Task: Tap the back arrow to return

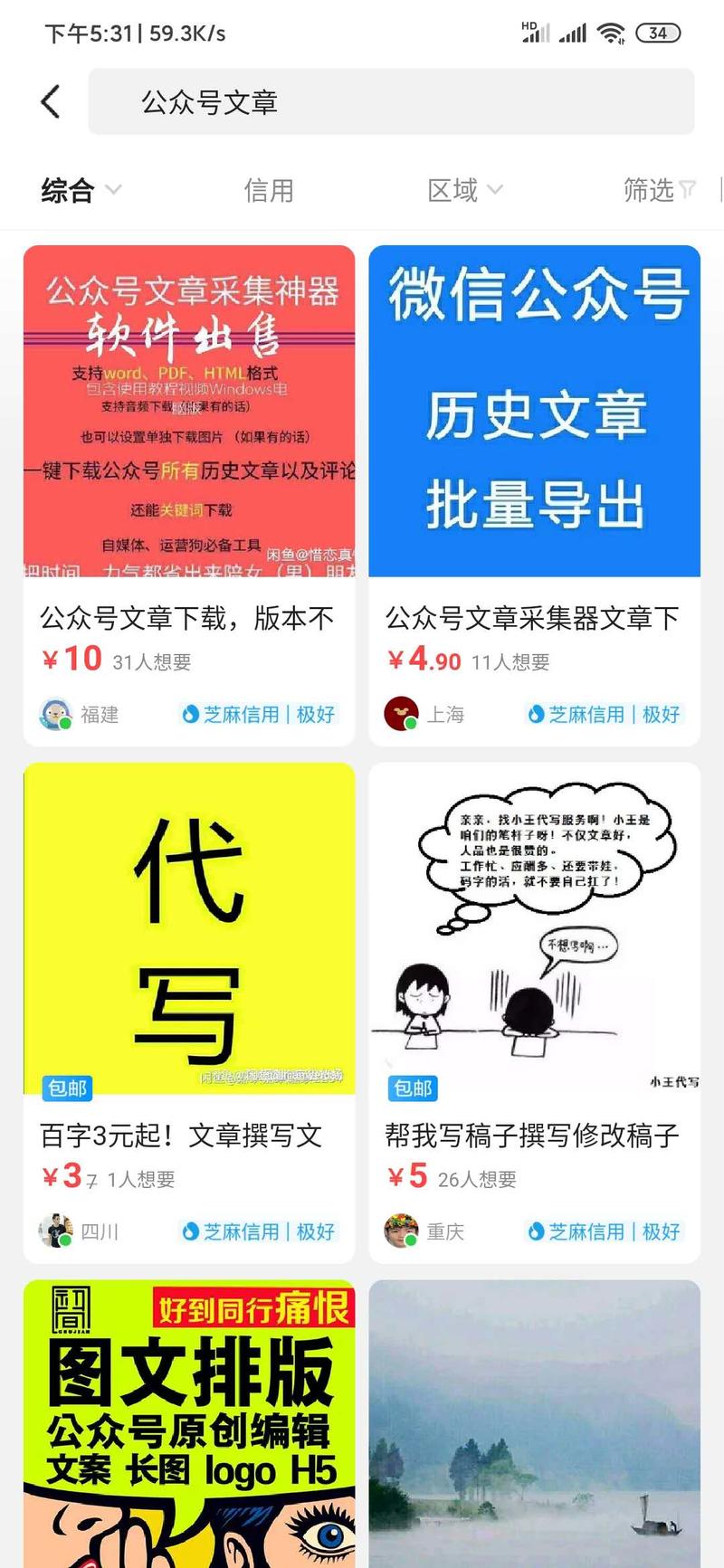Action: pos(51,101)
